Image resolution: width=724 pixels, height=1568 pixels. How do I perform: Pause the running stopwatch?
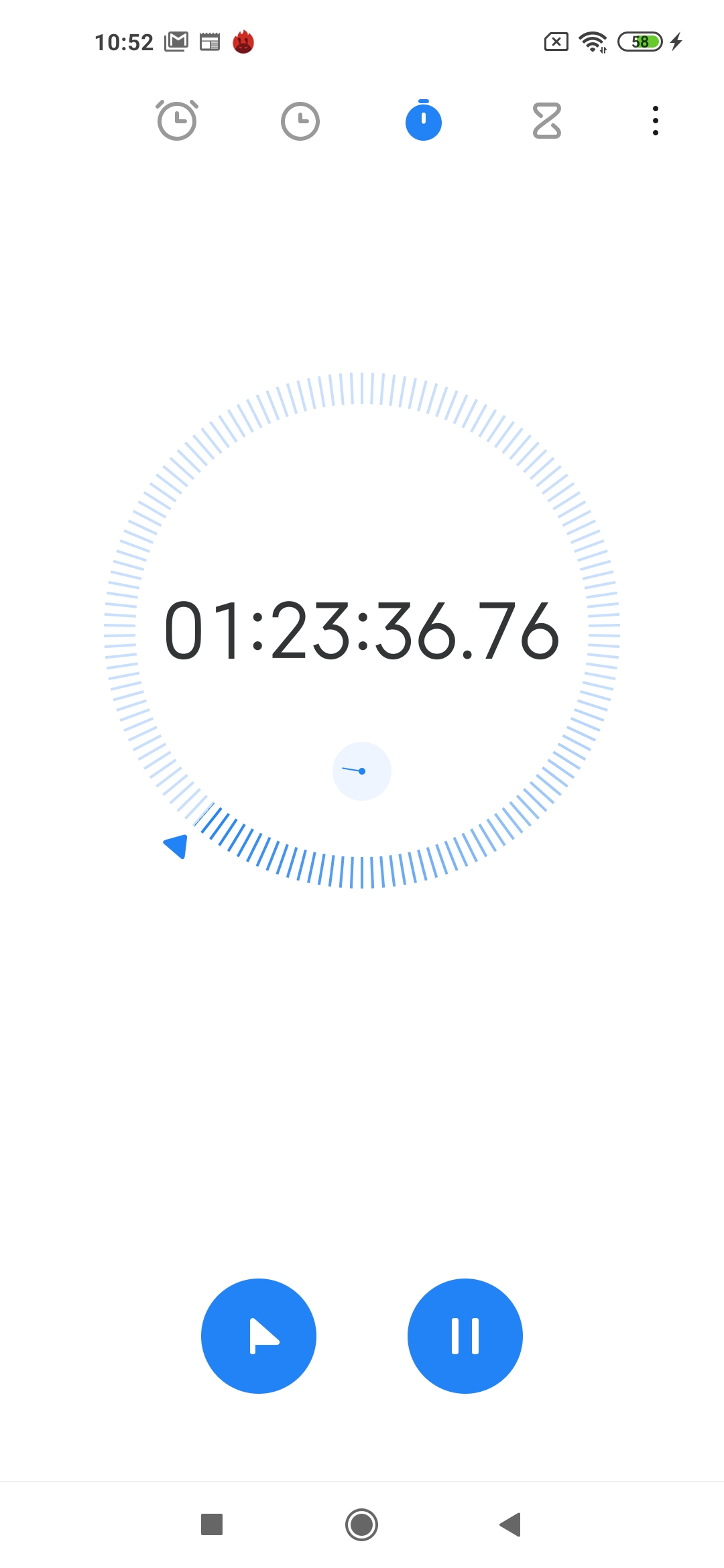465,1336
